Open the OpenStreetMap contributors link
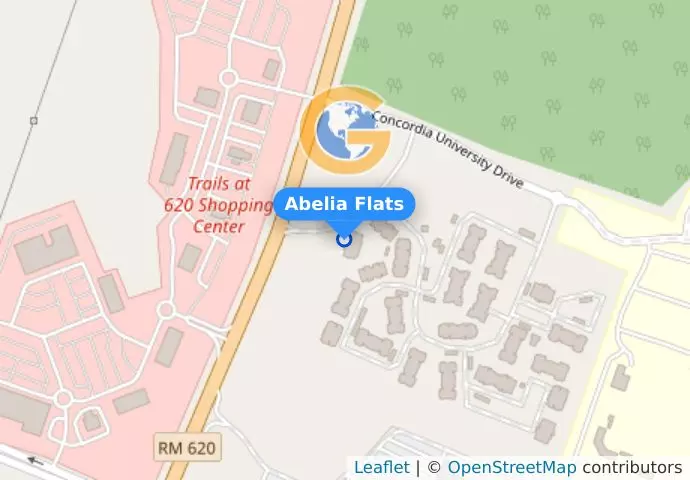Viewport: 690px width, 480px height. point(511,467)
